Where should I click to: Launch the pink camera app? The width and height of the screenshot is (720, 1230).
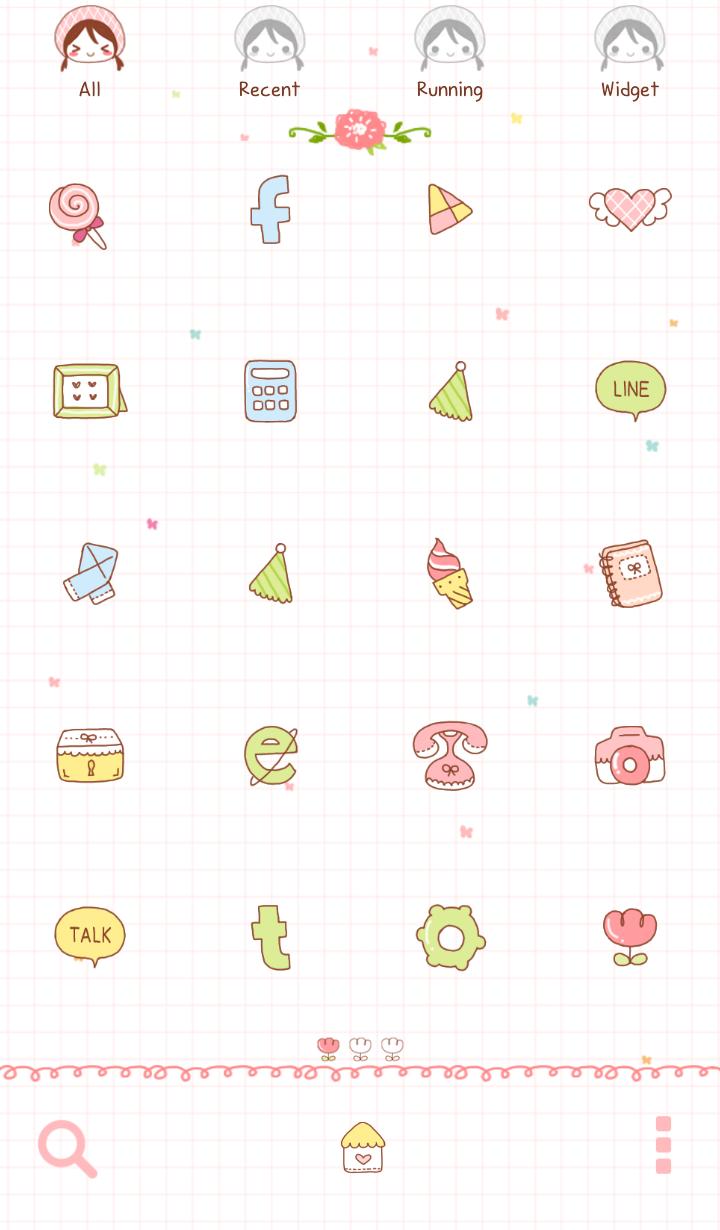630,756
